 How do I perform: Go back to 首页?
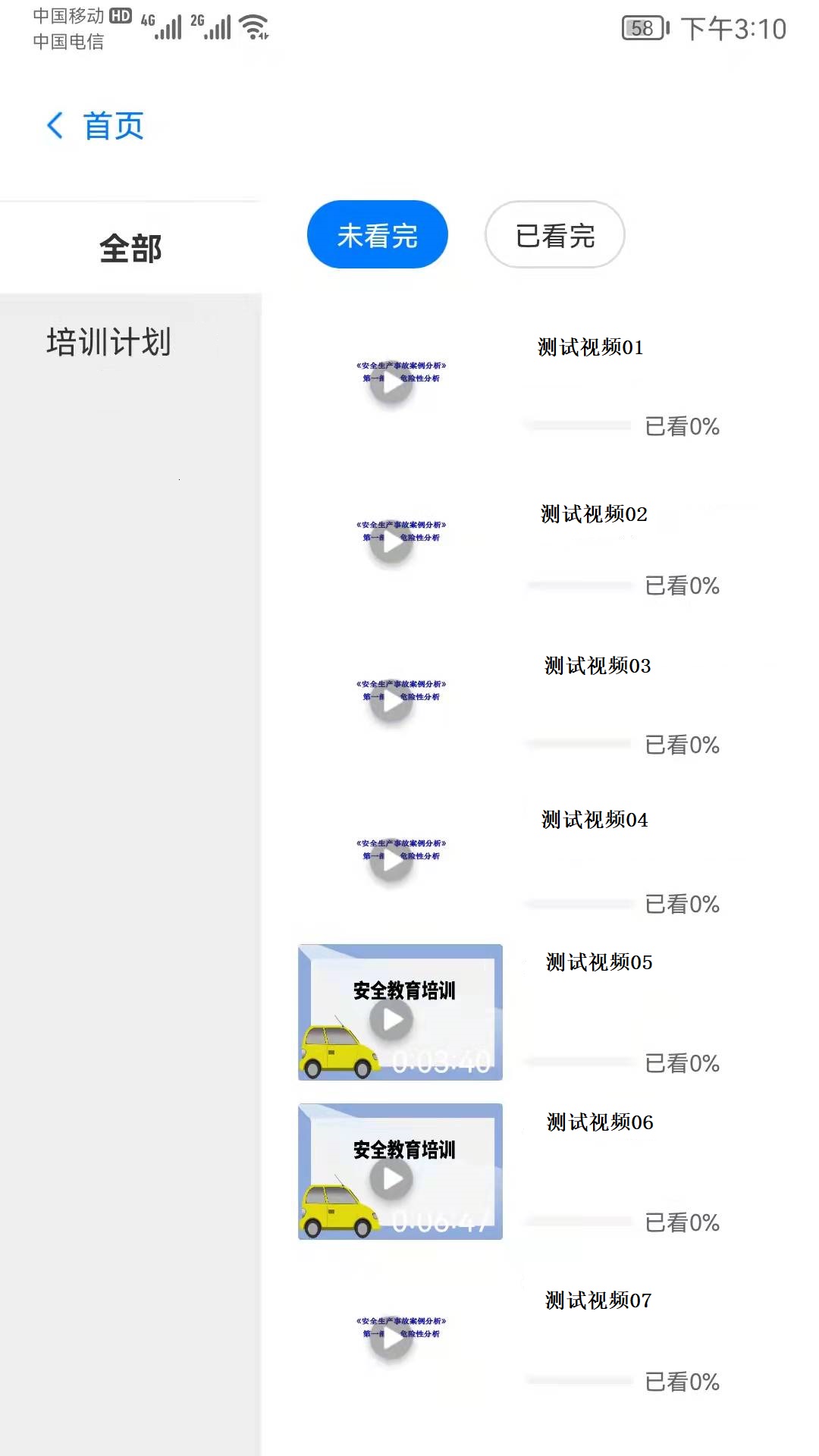pos(96,126)
